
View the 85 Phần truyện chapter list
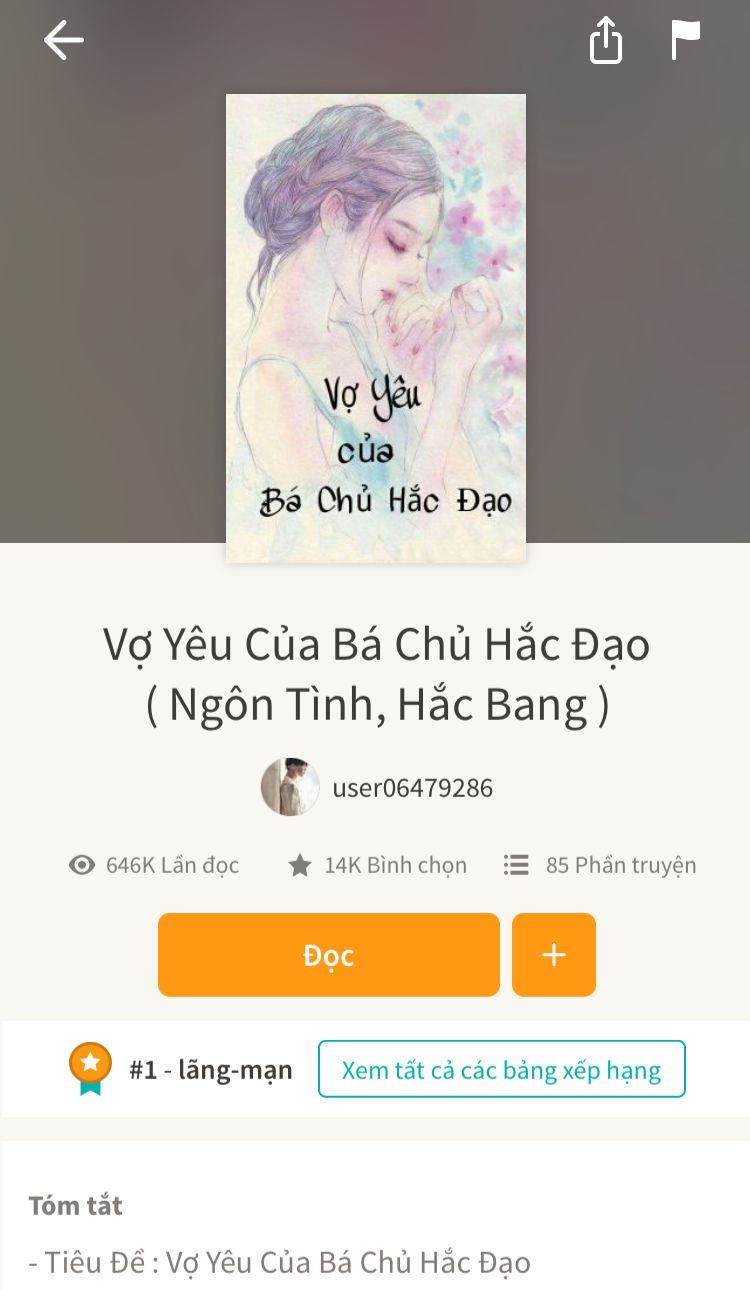point(600,865)
